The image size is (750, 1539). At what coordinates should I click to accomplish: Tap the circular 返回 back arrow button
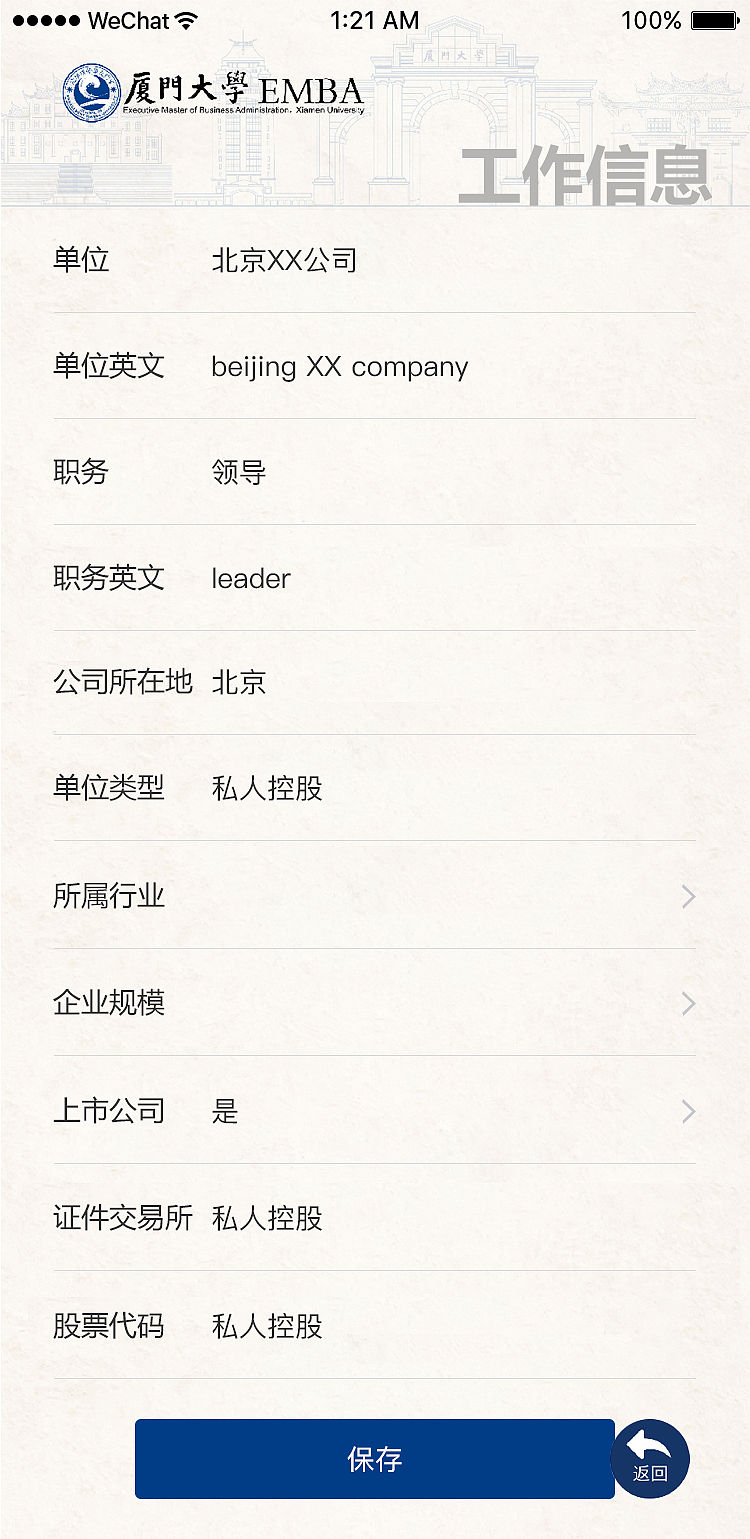(649, 1458)
